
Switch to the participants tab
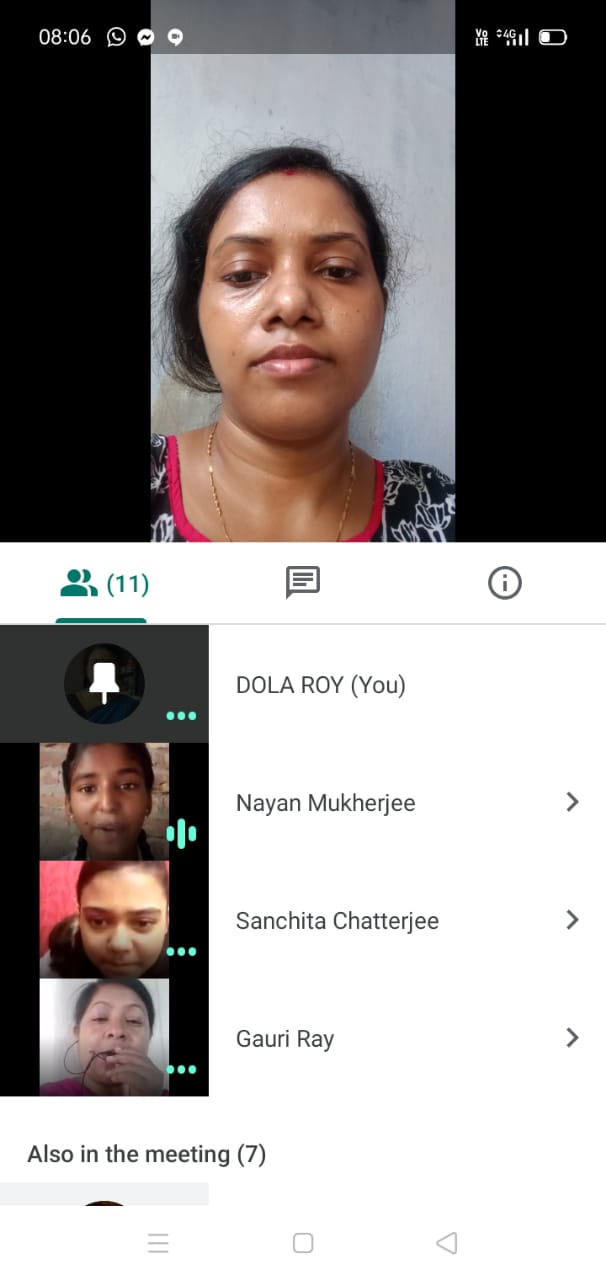tap(103, 582)
